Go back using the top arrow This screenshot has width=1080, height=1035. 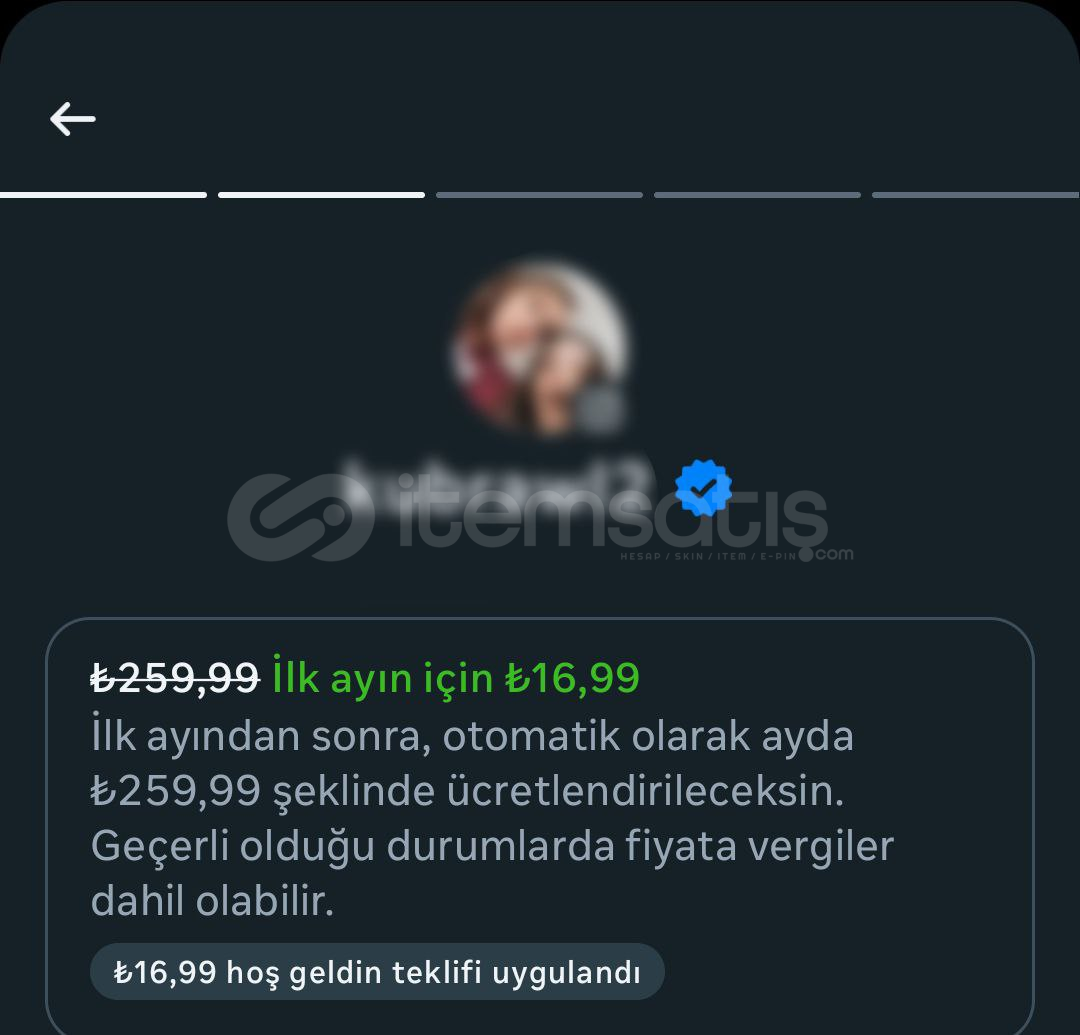click(73, 119)
